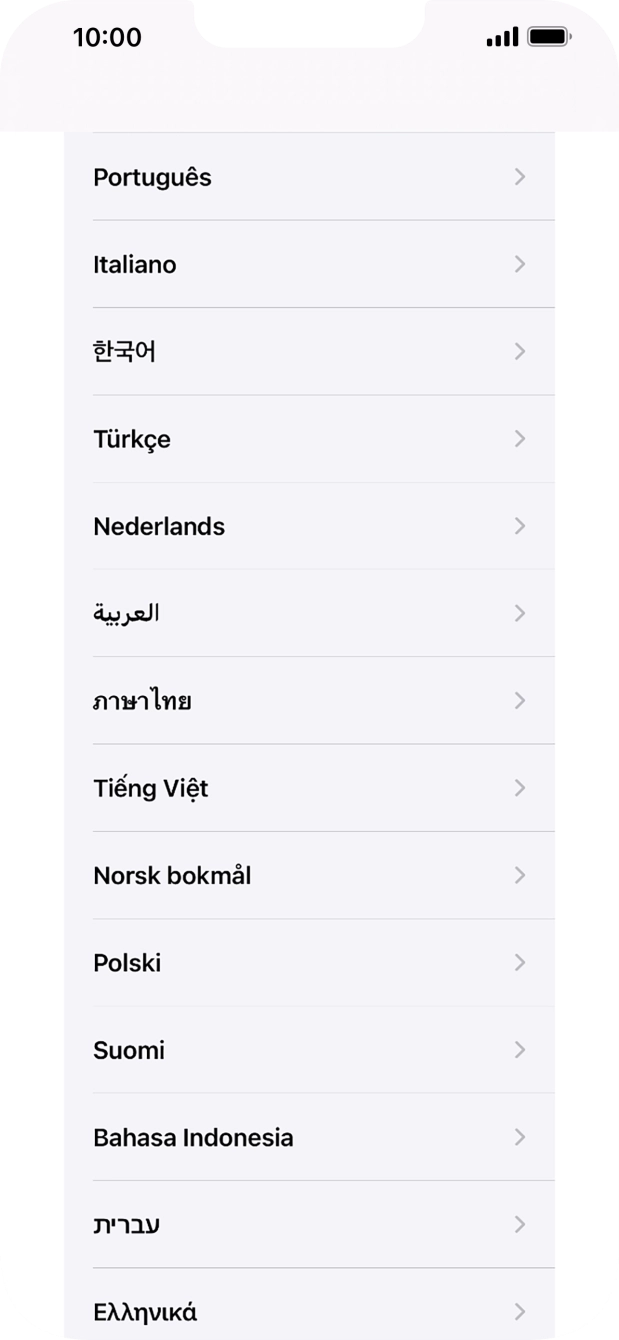The image size is (619, 1340).
Task: Select Suomi language option
Action: 308,1050
